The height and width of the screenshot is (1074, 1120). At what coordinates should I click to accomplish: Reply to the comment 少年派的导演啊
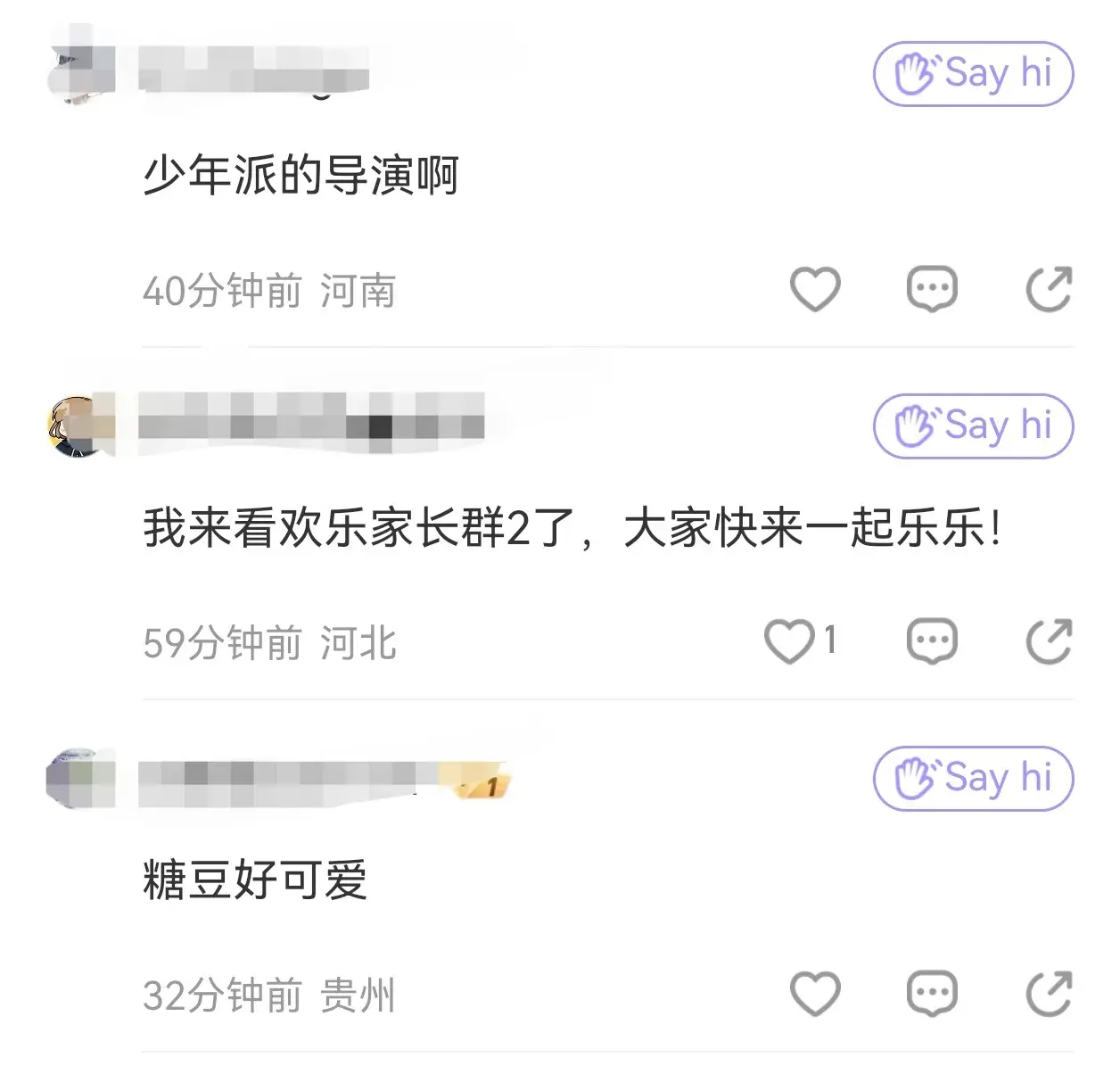pos(932,289)
